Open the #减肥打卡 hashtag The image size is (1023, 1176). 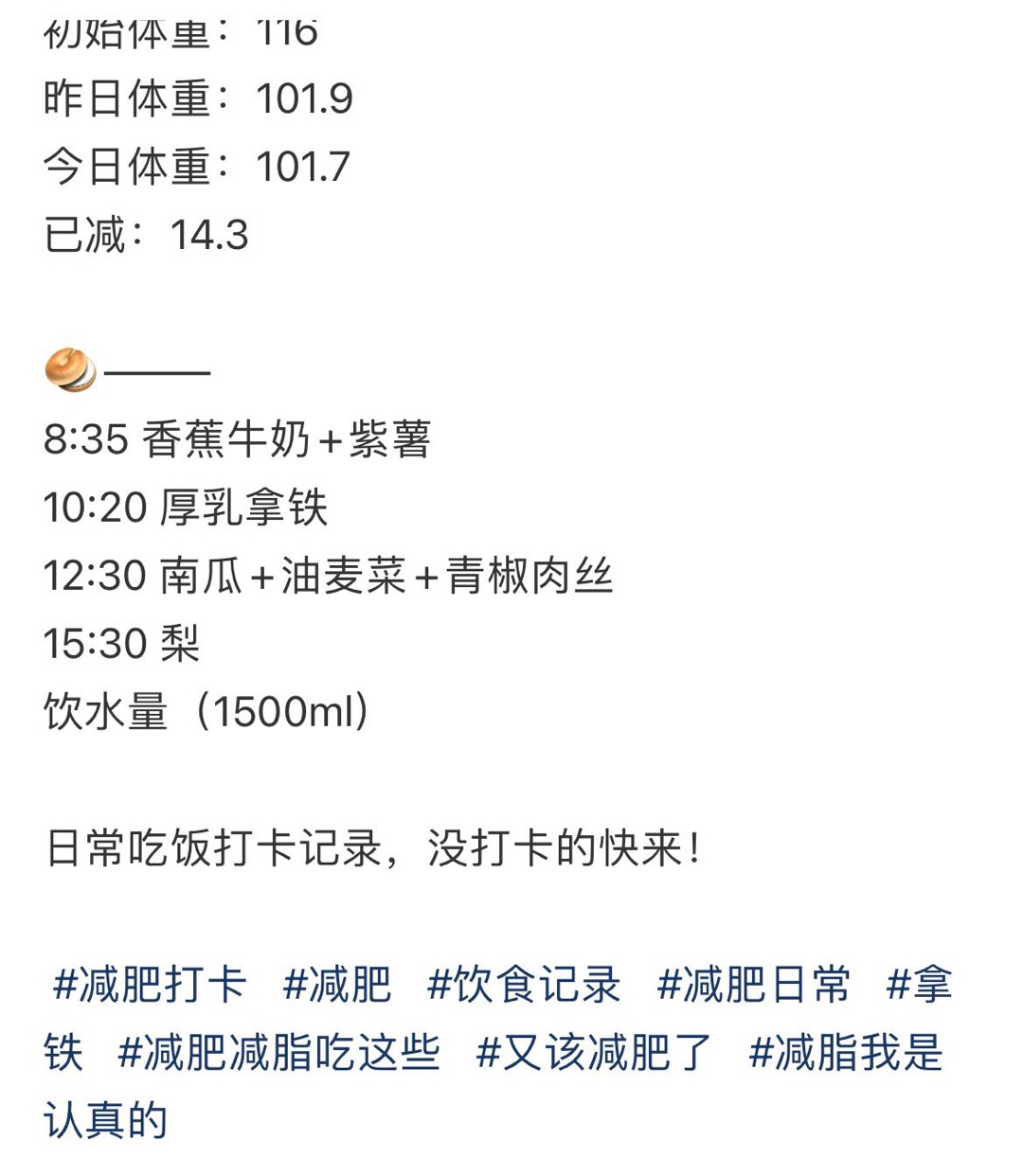[x=150, y=985]
